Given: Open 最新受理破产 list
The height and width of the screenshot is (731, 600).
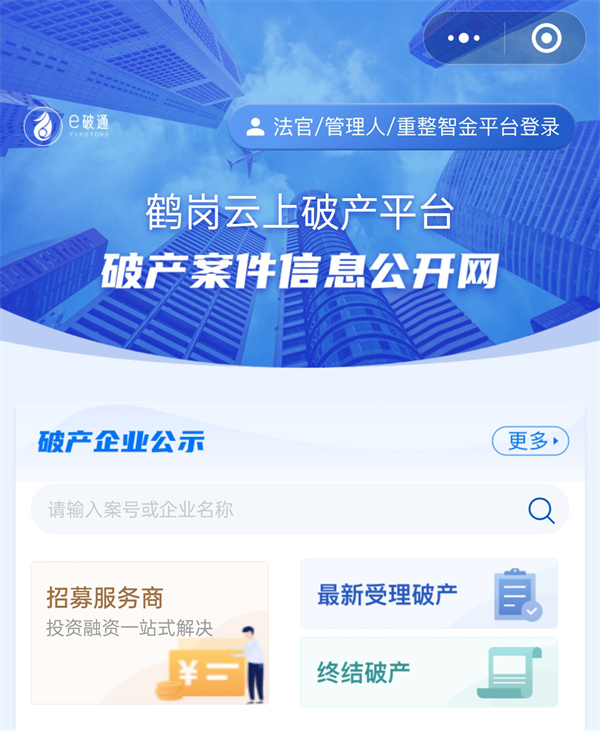Looking at the screenshot, I should [429, 594].
